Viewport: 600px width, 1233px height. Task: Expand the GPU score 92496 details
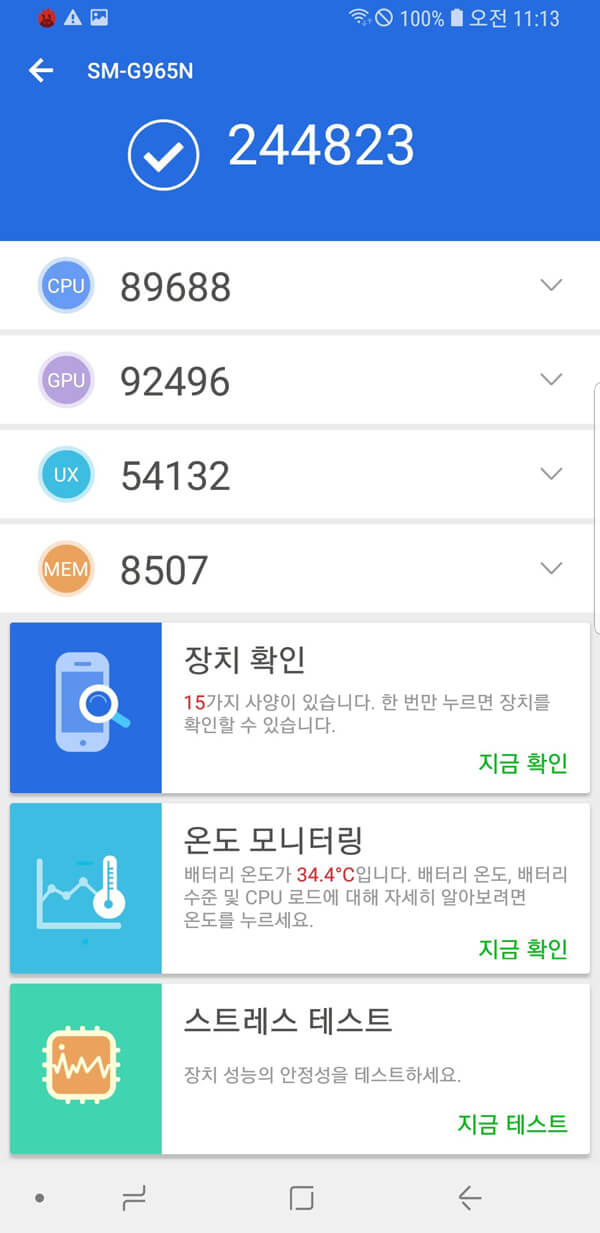(x=551, y=379)
